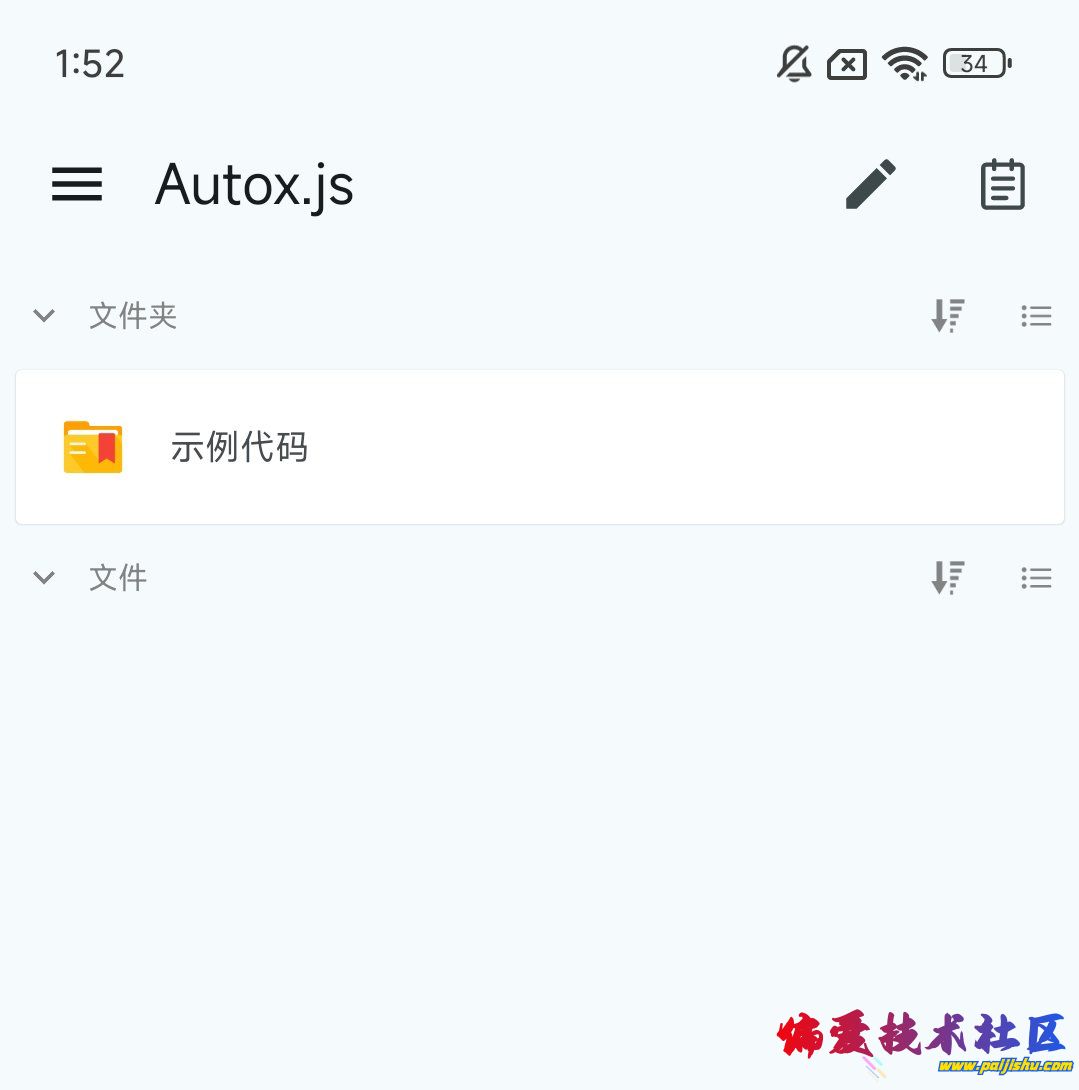Viewport: 1079px width, 1090px height.
Task: Open the task log clipboard icon
Action: [x=1001, y=184]
